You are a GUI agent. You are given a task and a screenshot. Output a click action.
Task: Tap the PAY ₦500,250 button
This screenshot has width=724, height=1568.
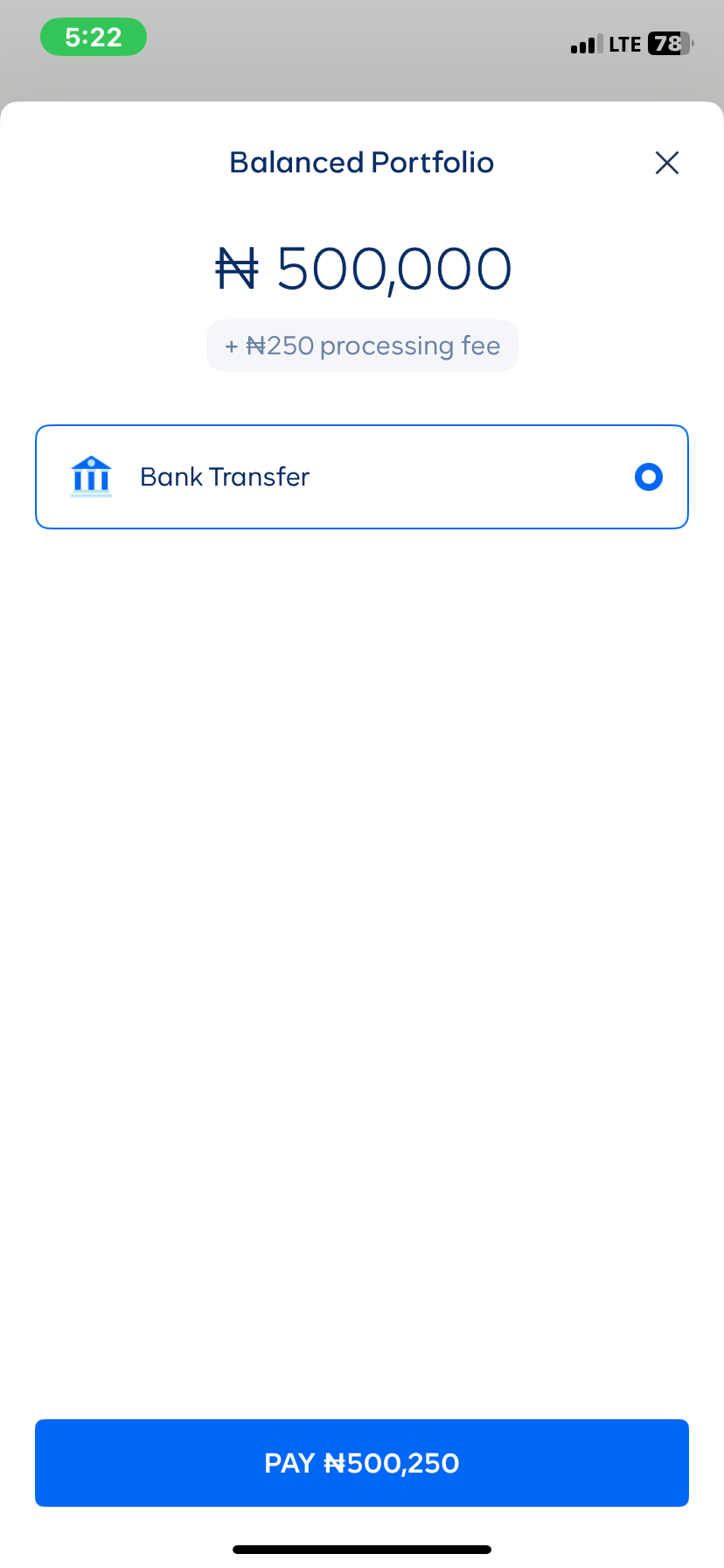pos(362,1463)
